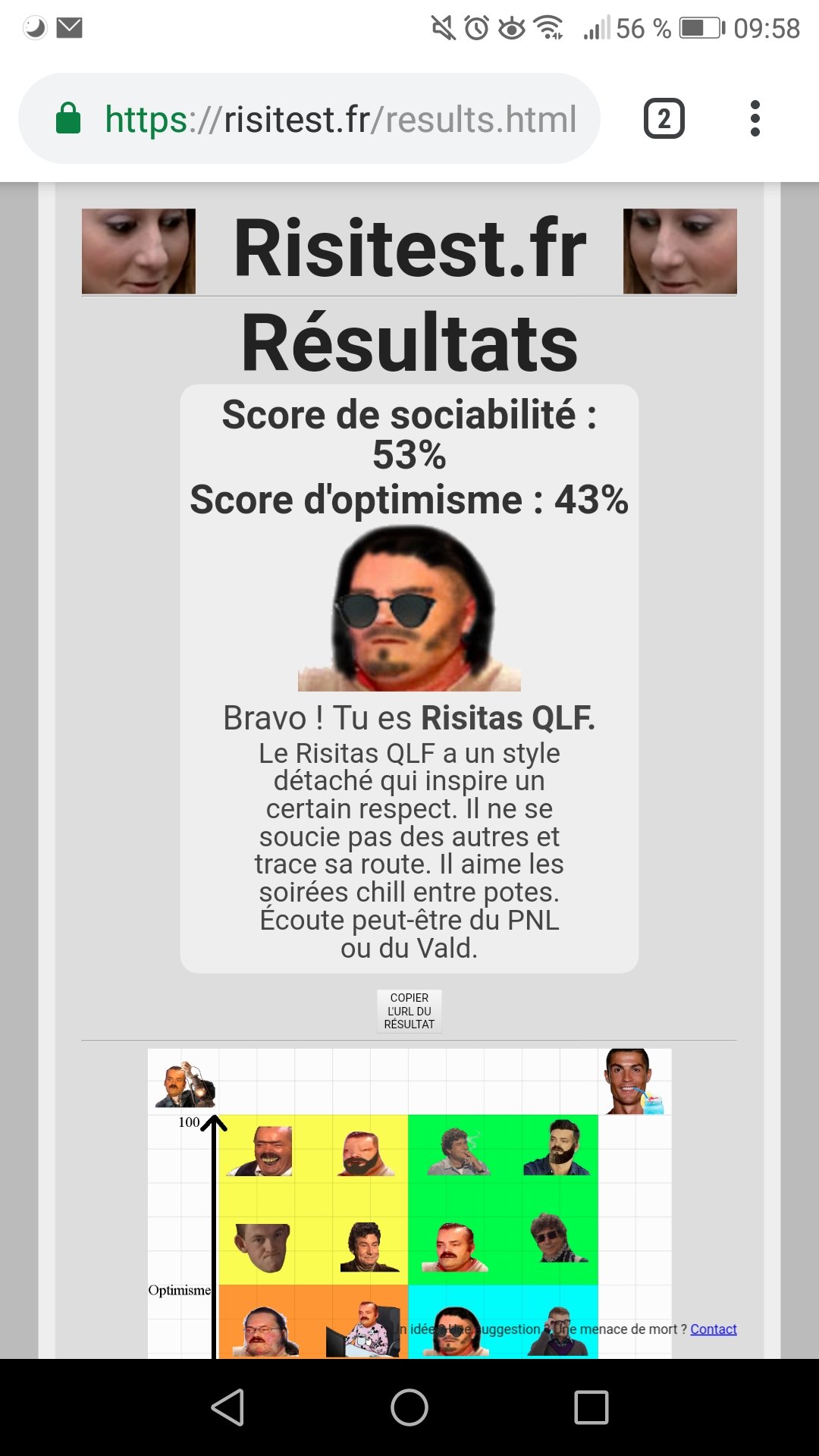The width and height of the screenshot is (819, 1456).
Task: Go back with the system back button
Action: [227, 1407]
